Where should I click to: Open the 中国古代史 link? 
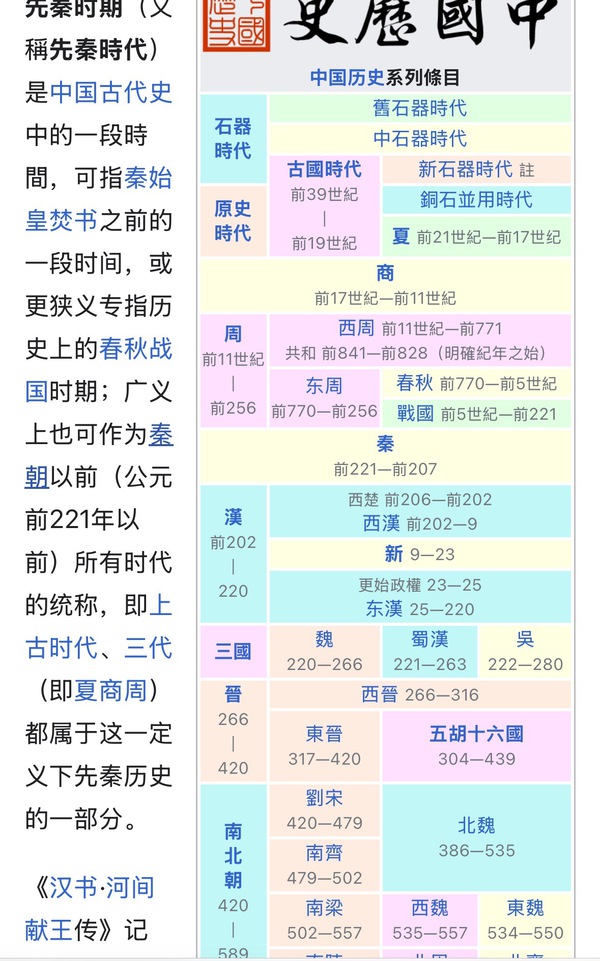tap(111, 93)
